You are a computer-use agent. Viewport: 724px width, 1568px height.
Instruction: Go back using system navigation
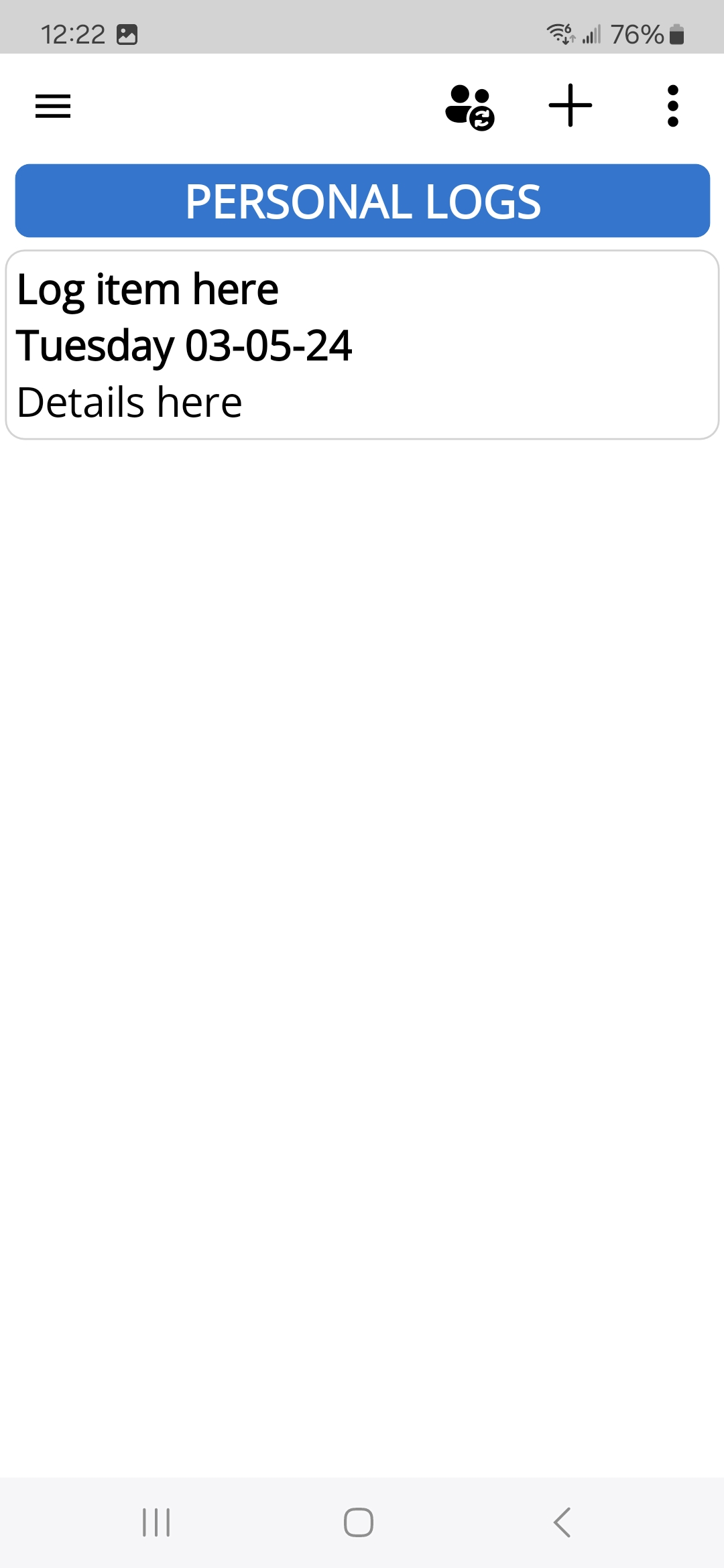click(x=562, y=1522)
